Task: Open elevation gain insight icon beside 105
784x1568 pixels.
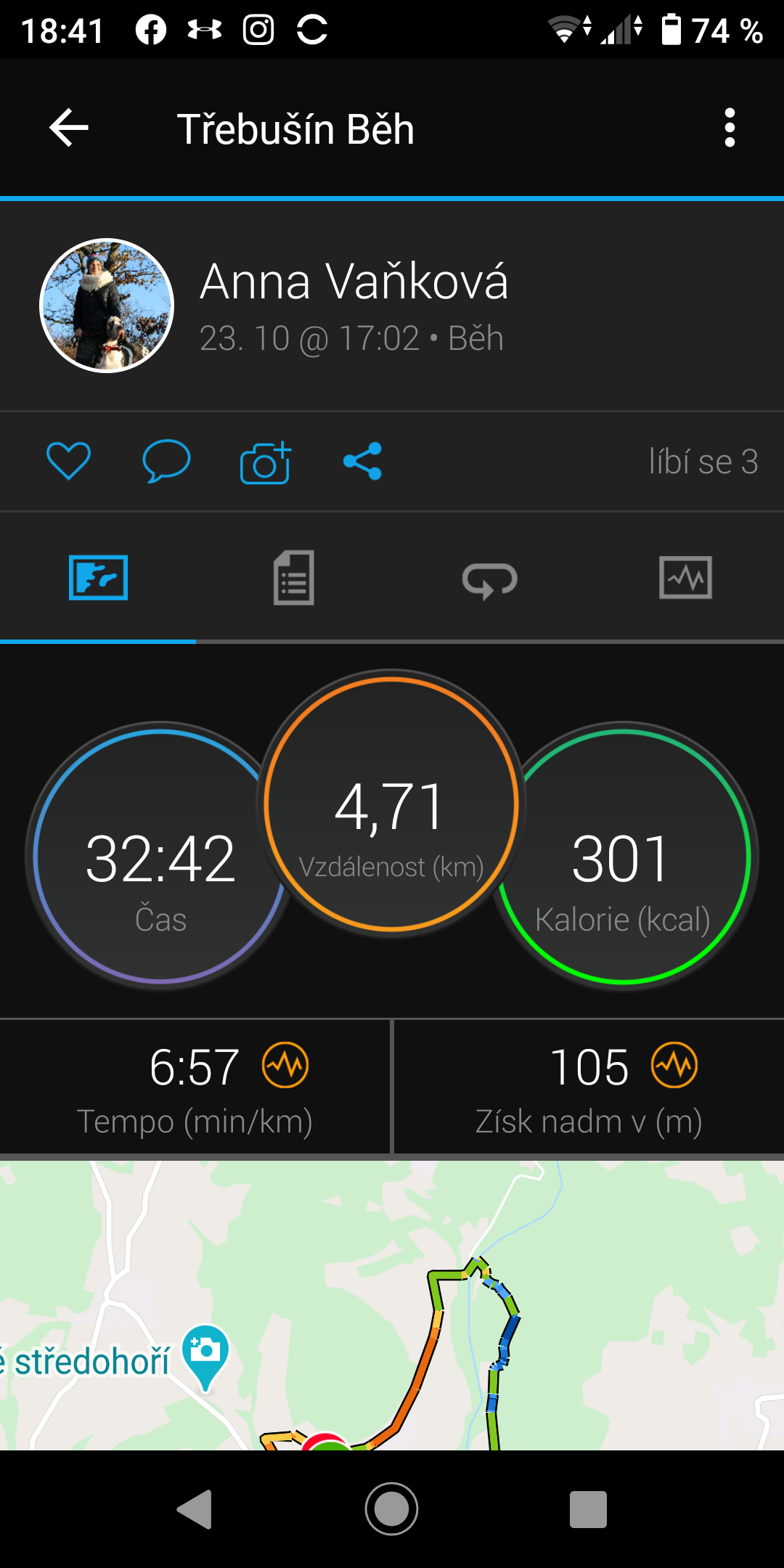Action: (x=674, y=1066)
